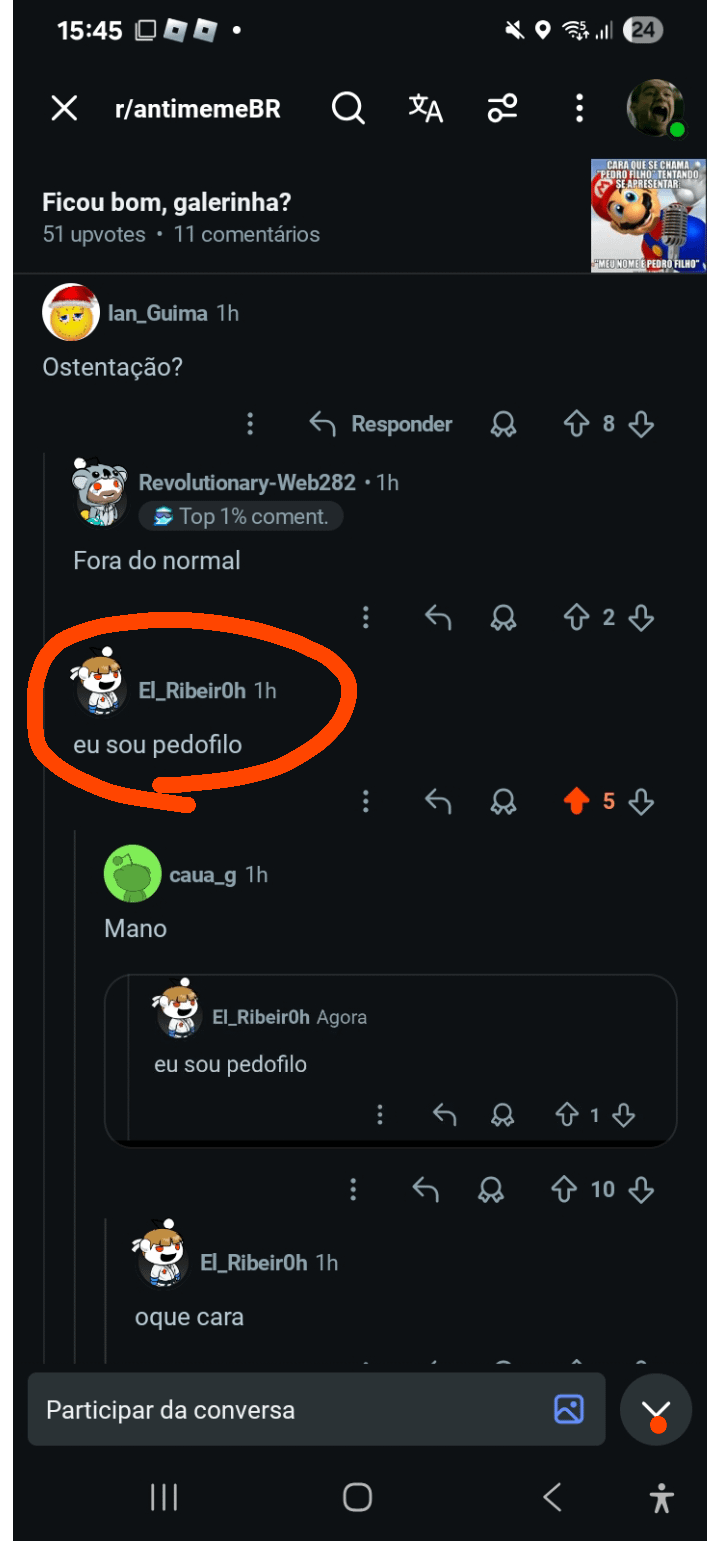The image size is (720, 1541).
Task: Open Revolutionary-Web282's profile
Action: [246, 483]
